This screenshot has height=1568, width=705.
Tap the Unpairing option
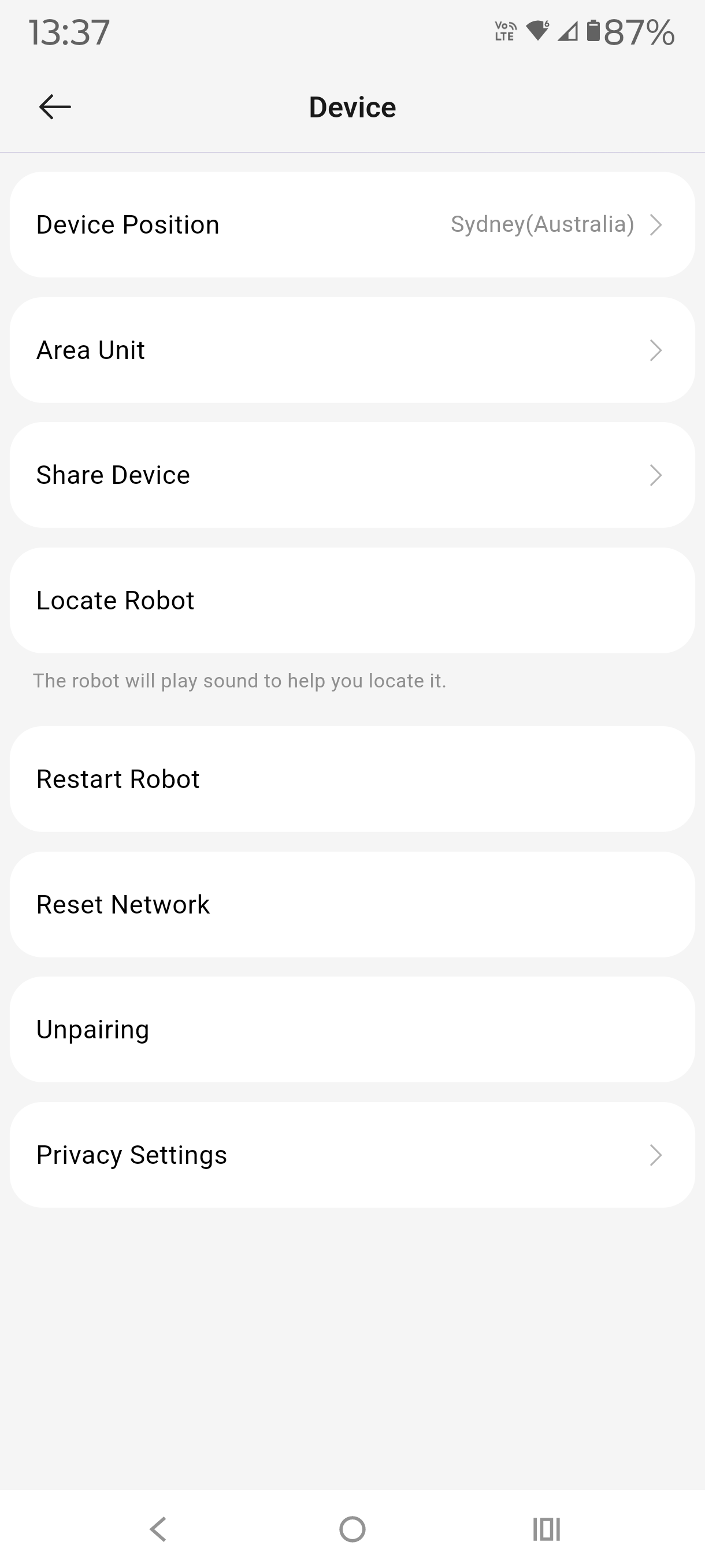point(351,1029)
